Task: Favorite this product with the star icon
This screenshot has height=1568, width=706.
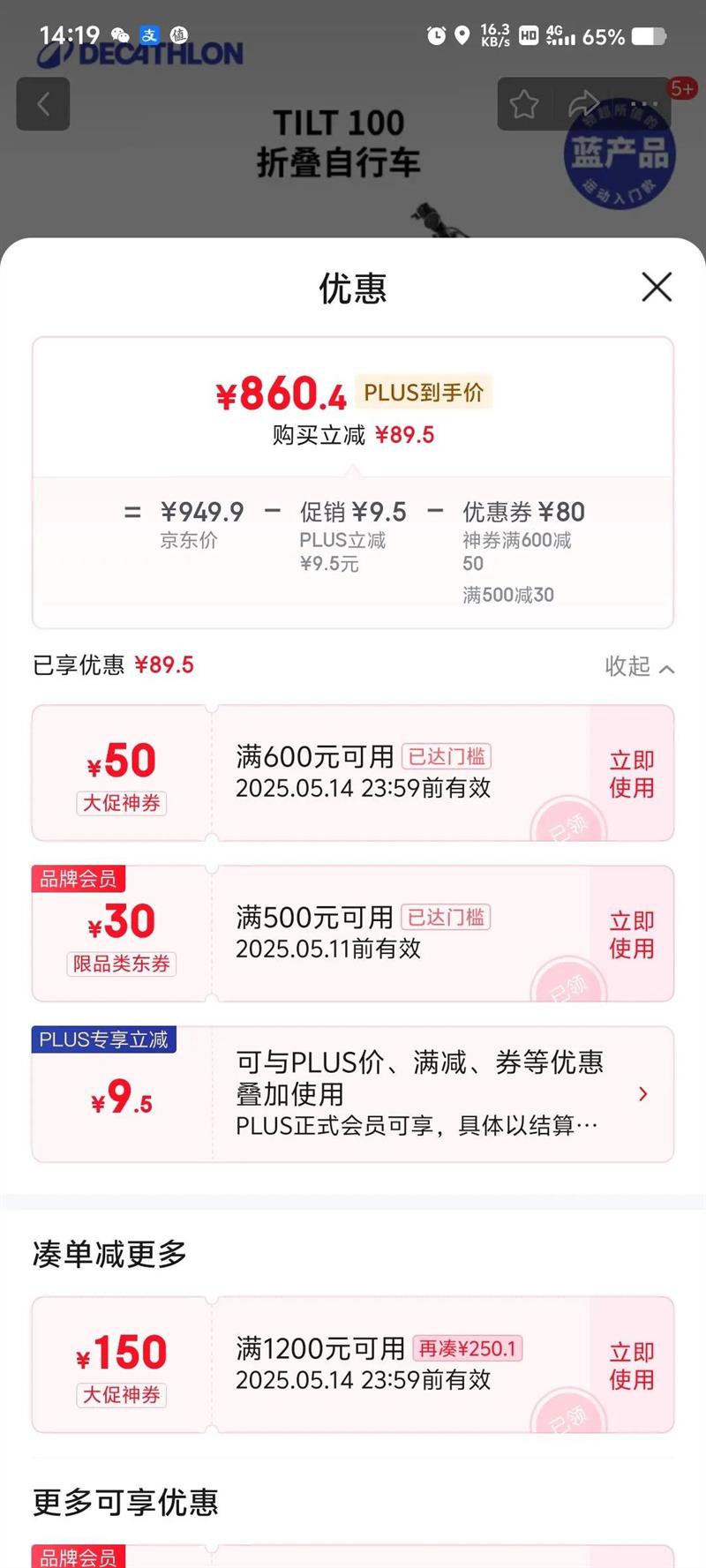Action: tap(524, 104)
